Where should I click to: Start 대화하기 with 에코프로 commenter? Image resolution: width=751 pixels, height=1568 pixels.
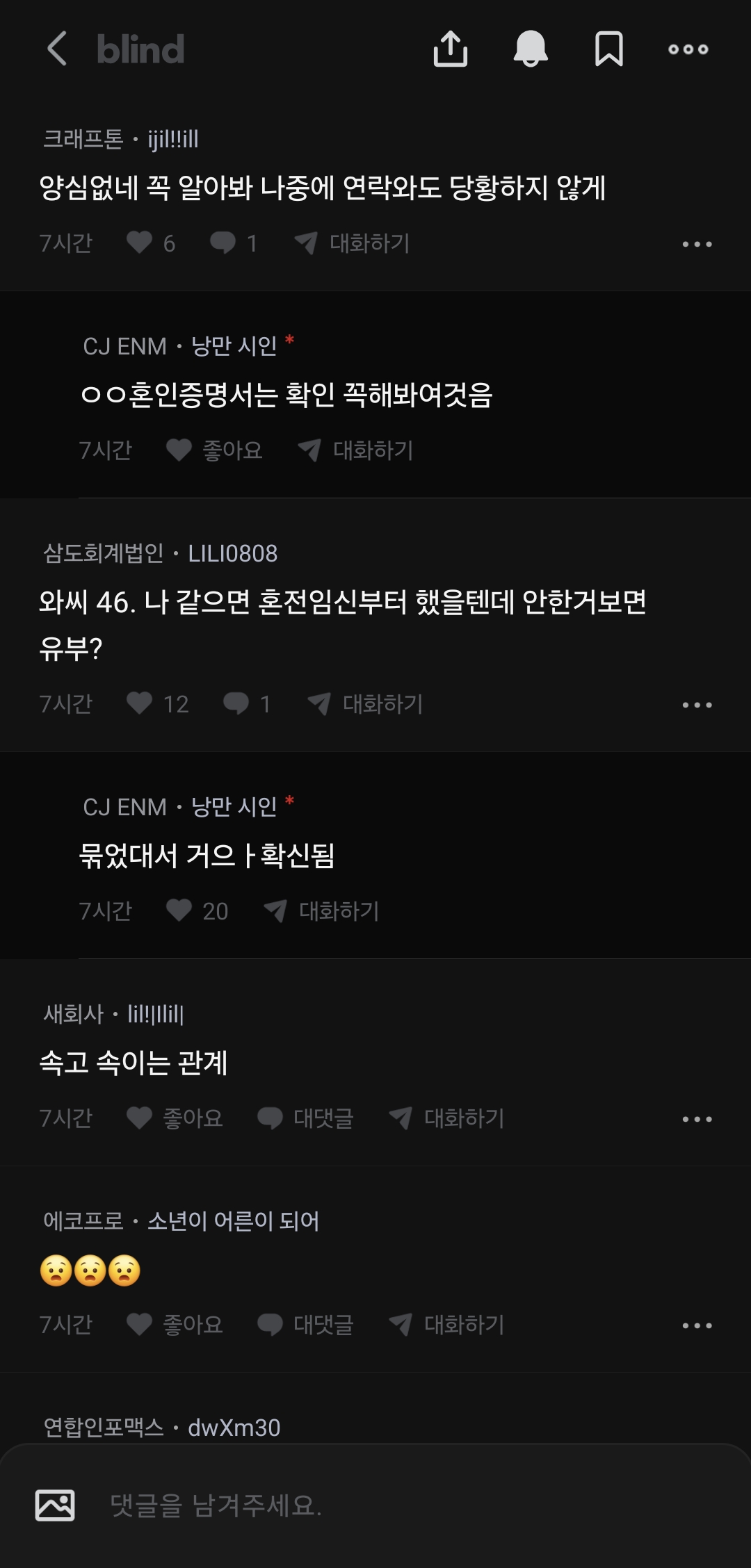tap(447, 1324)
